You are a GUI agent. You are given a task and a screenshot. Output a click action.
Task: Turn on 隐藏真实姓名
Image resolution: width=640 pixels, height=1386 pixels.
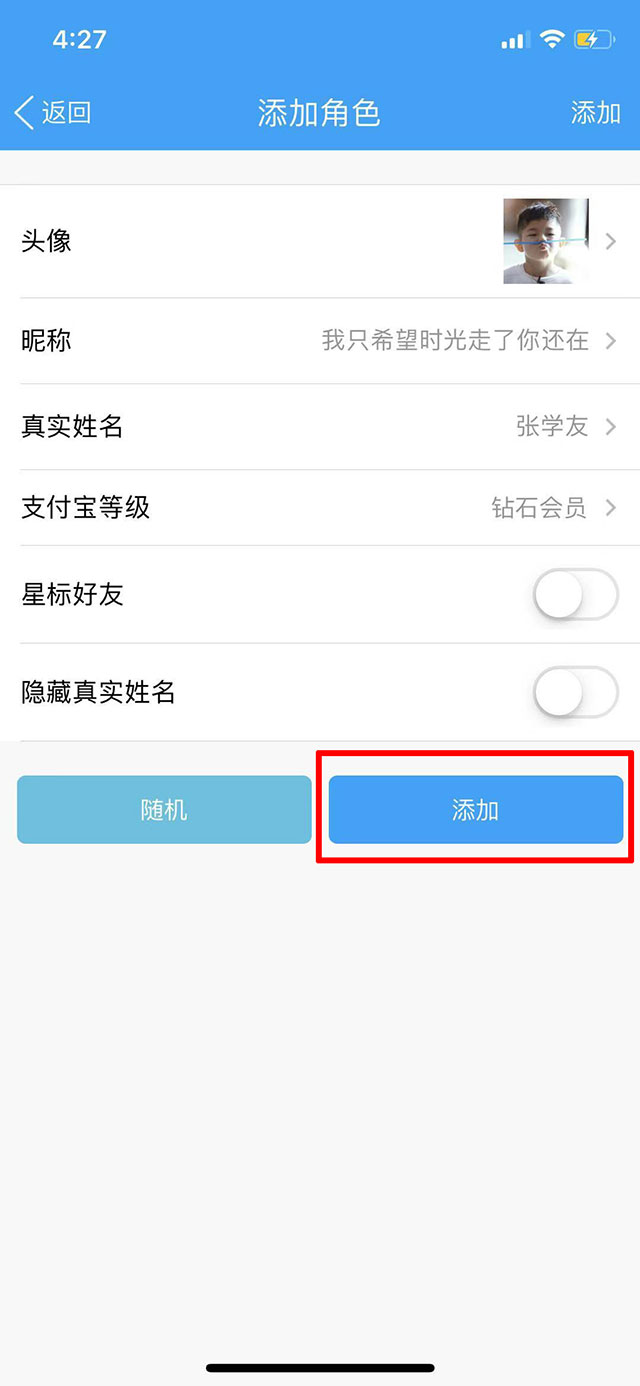575,692
